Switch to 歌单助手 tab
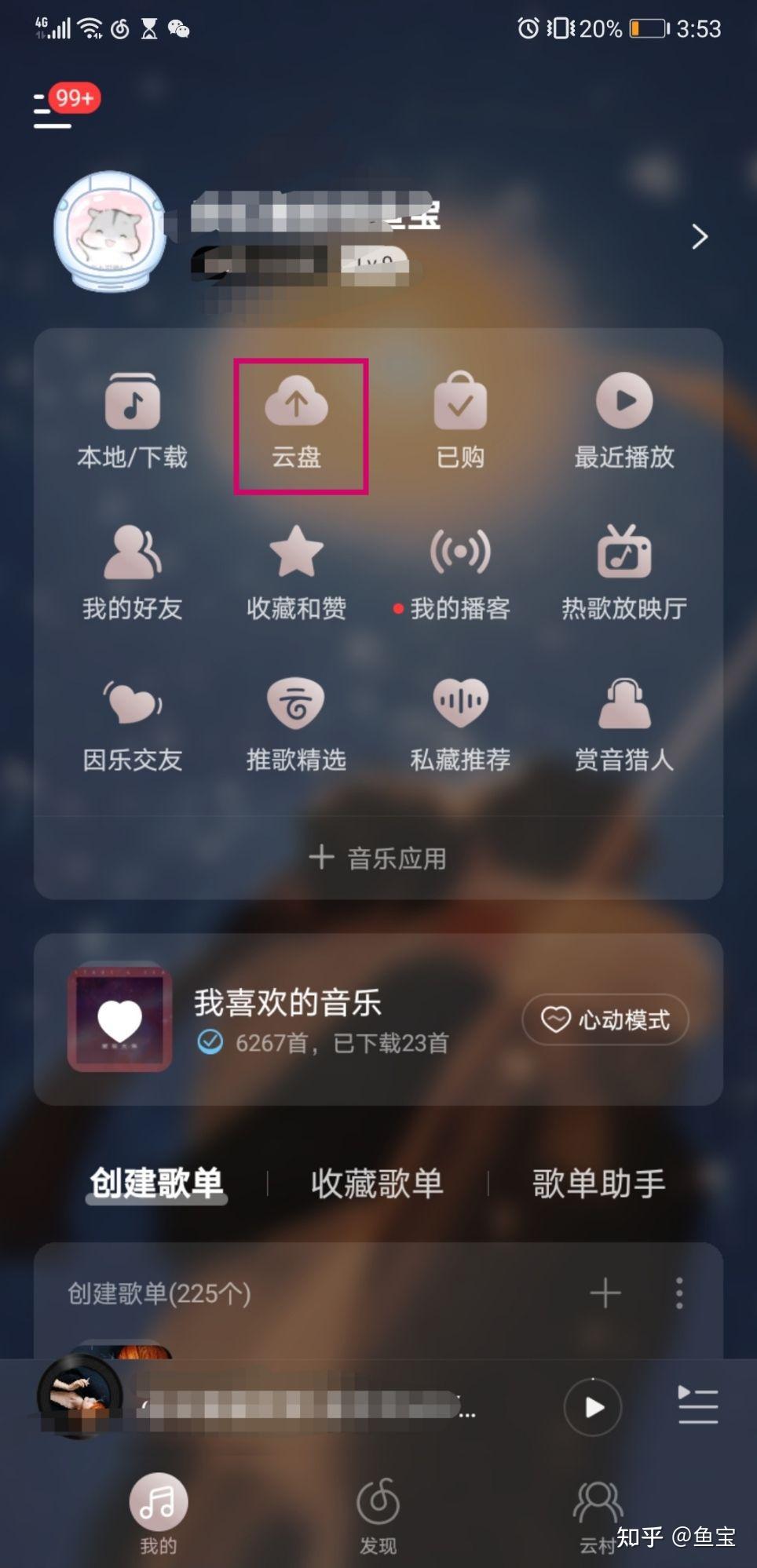 pos(598,1183)
